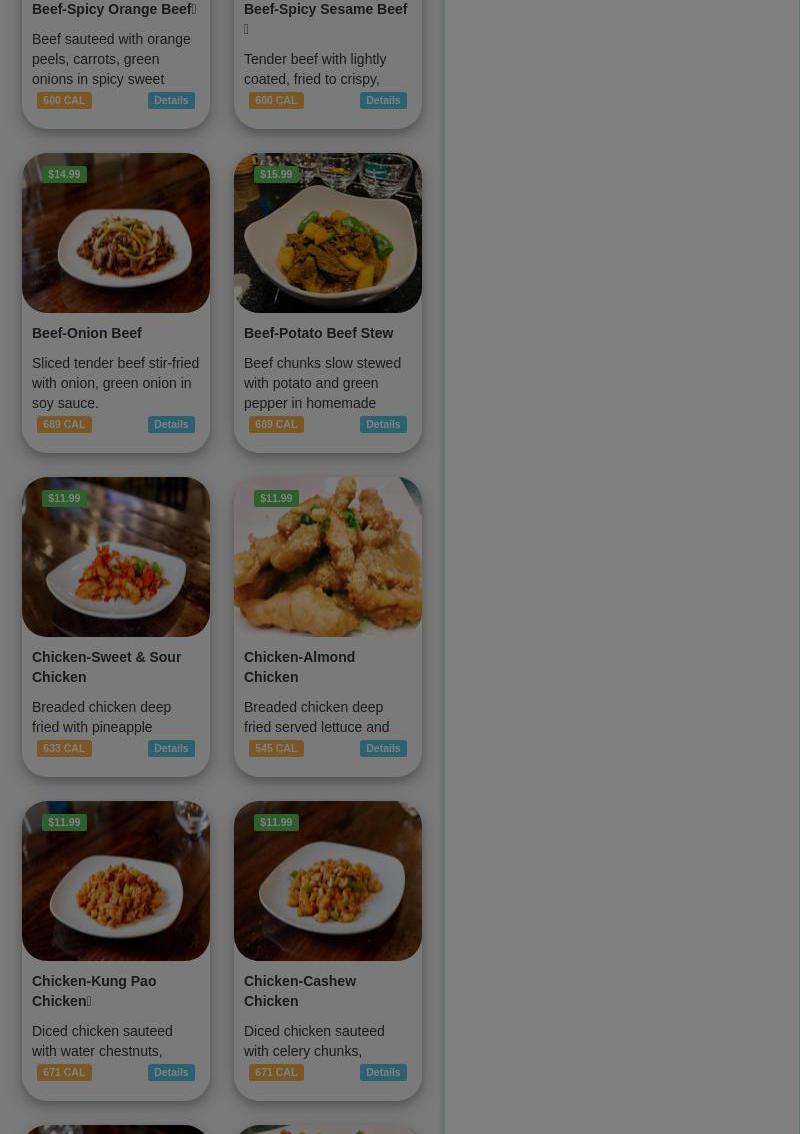Select the Sweet & Sour Chicken photo
This screenshot has height=1134, width=800.
pyautogui.click(x=116, y=557)
